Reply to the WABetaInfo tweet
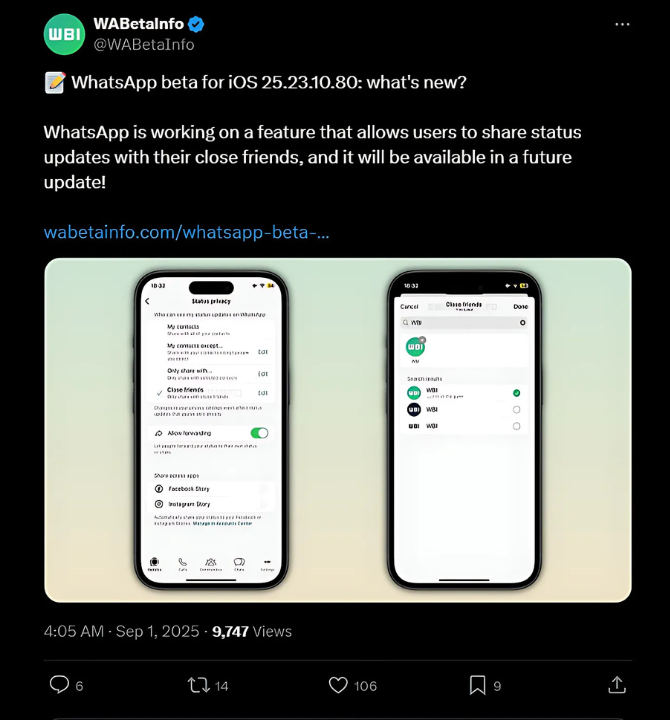Viewport: 670px width, 720px height. pos(60,685)
